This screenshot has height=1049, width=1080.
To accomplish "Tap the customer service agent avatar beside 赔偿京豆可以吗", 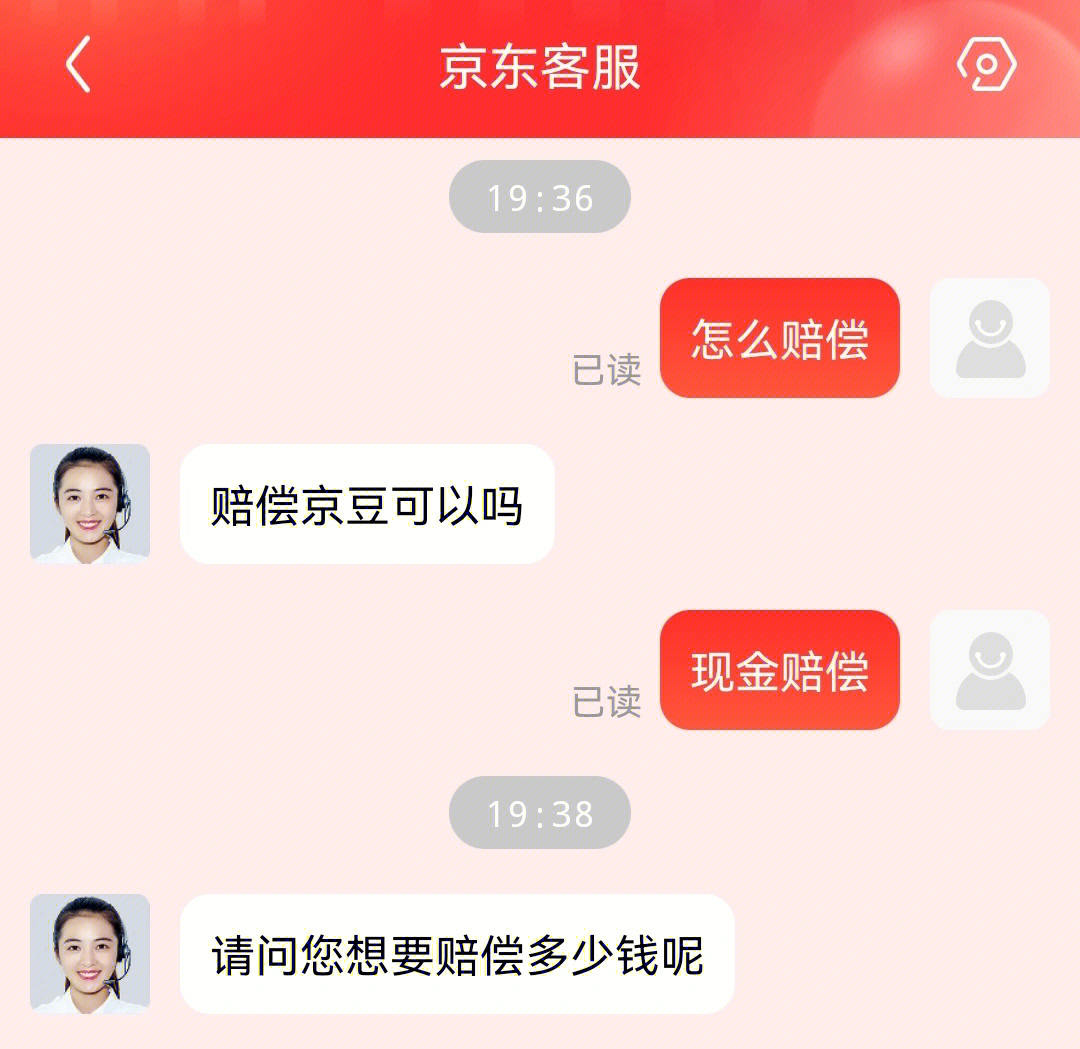I will pyautogui.click(x=90, y=504).
